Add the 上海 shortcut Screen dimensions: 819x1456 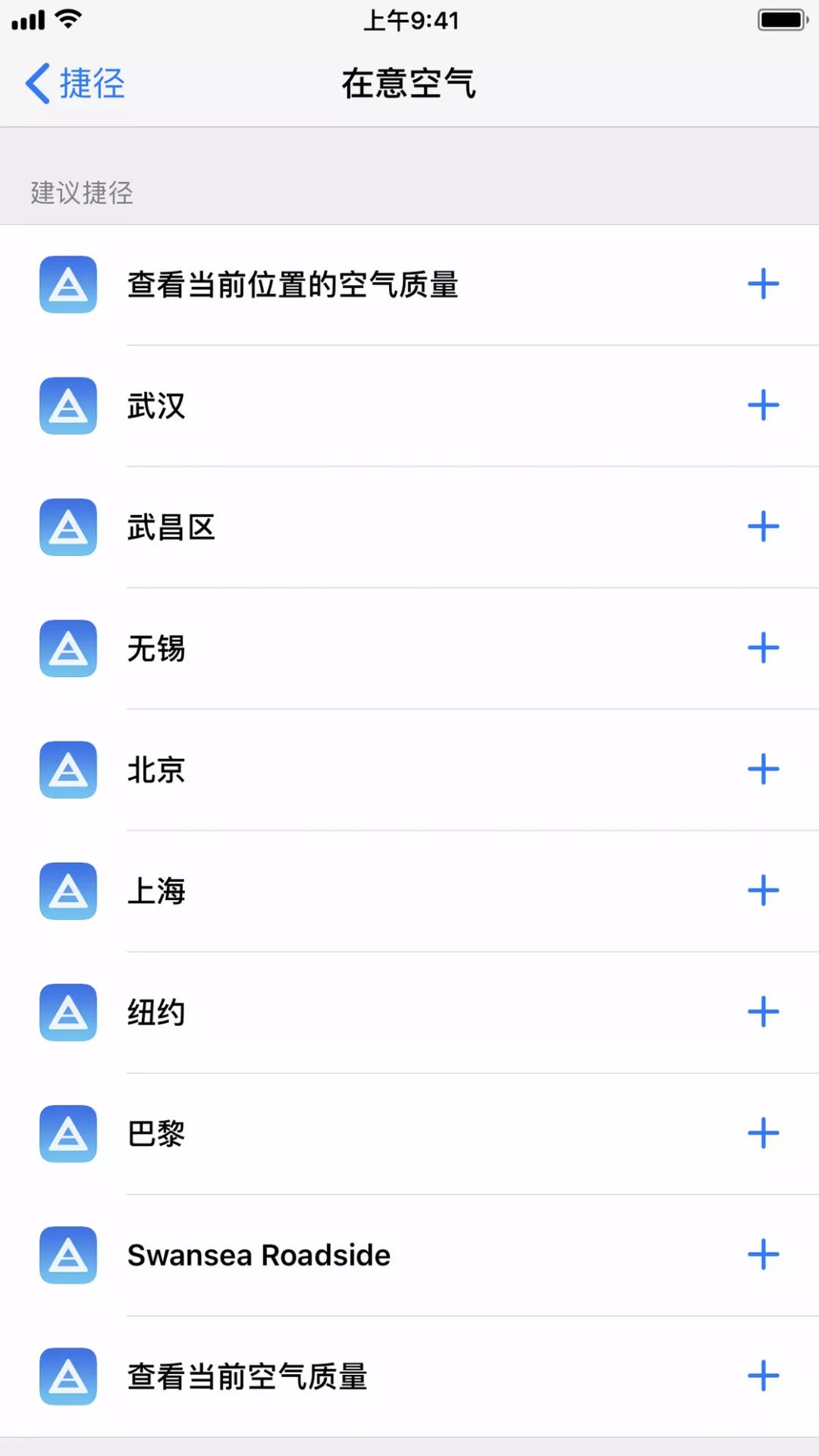(764, 892)
